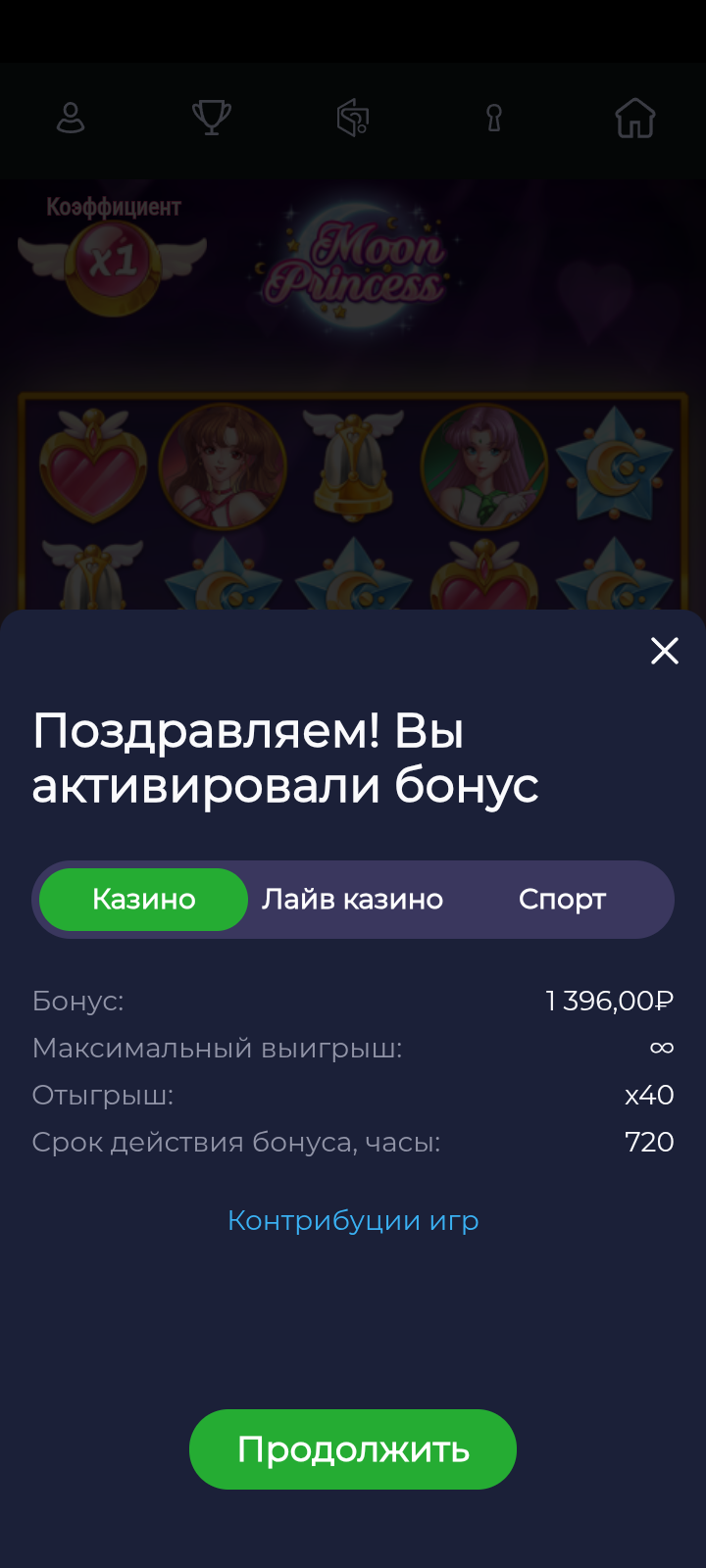The width and height of the screenshot is (706, 1568).
Task: Close the bonus activation dialog
Action: coord(665,651)
